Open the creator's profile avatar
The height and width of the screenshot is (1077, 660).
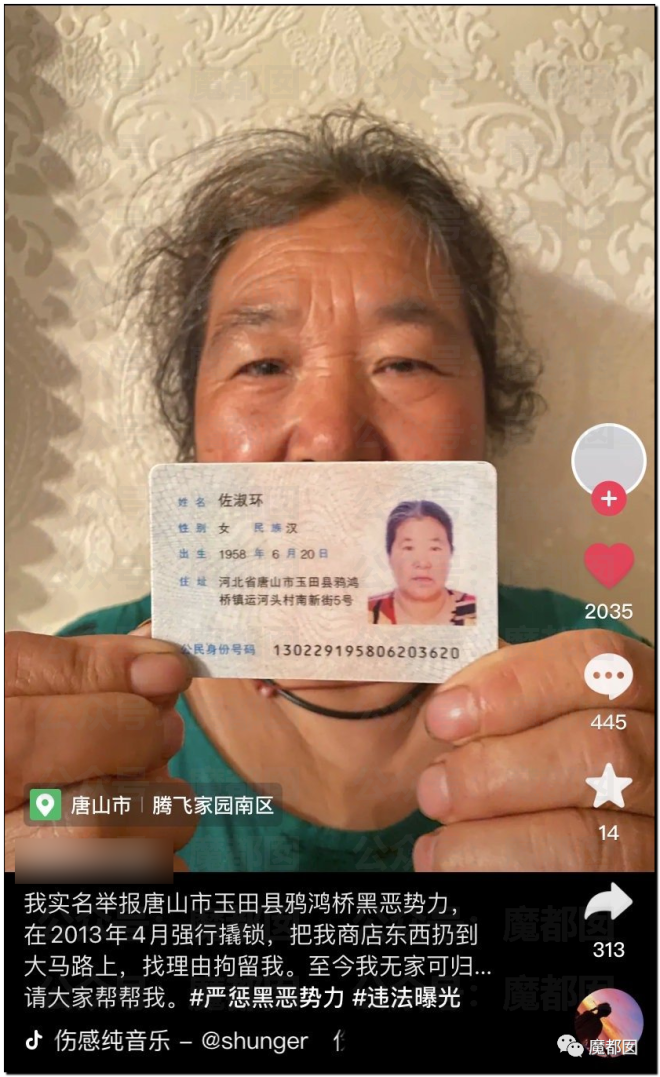point(608,460)
